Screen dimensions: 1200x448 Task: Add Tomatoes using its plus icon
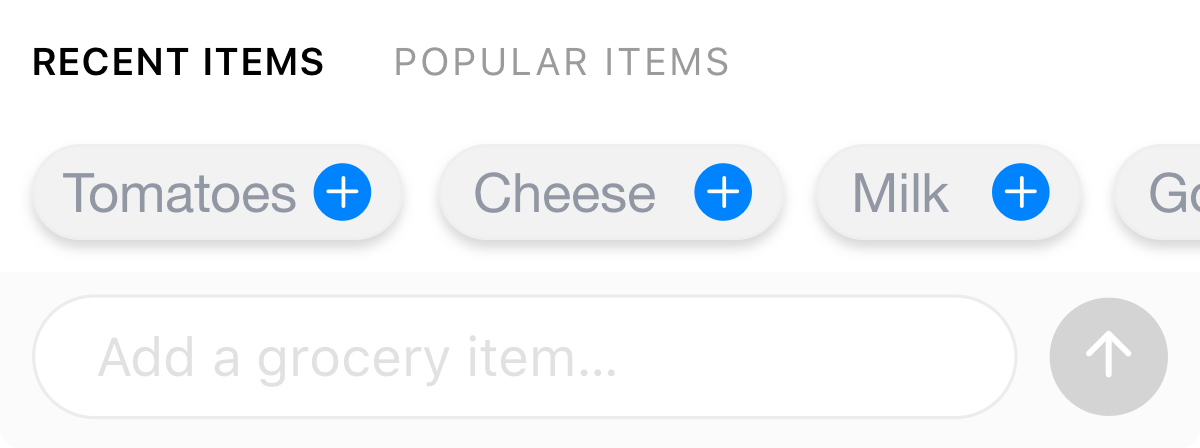point(342,193)
